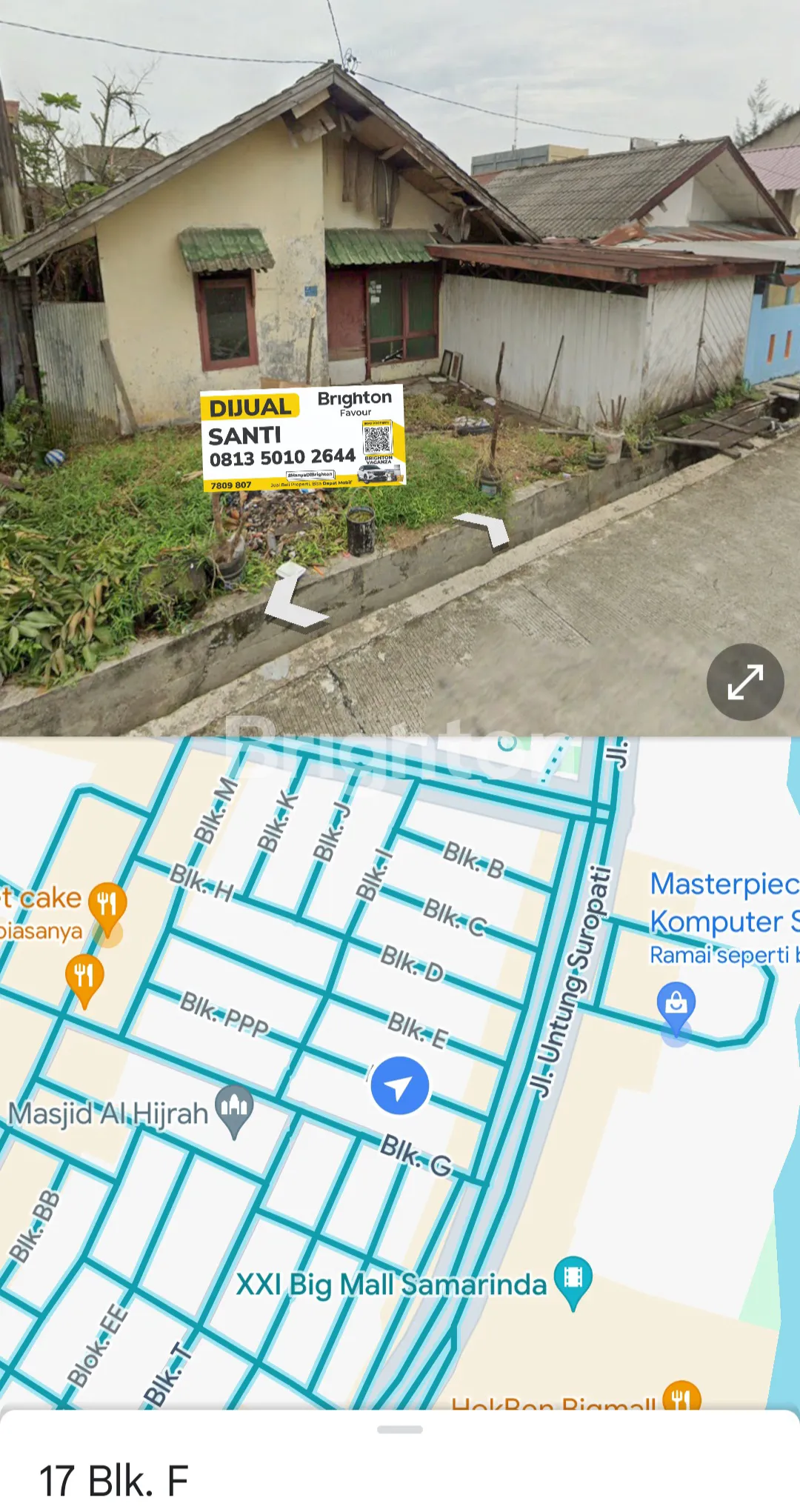This screenshot has height=1512, width=800.
Task: Tap the blue Street View position marker
Action: (x=400, y=1085)
